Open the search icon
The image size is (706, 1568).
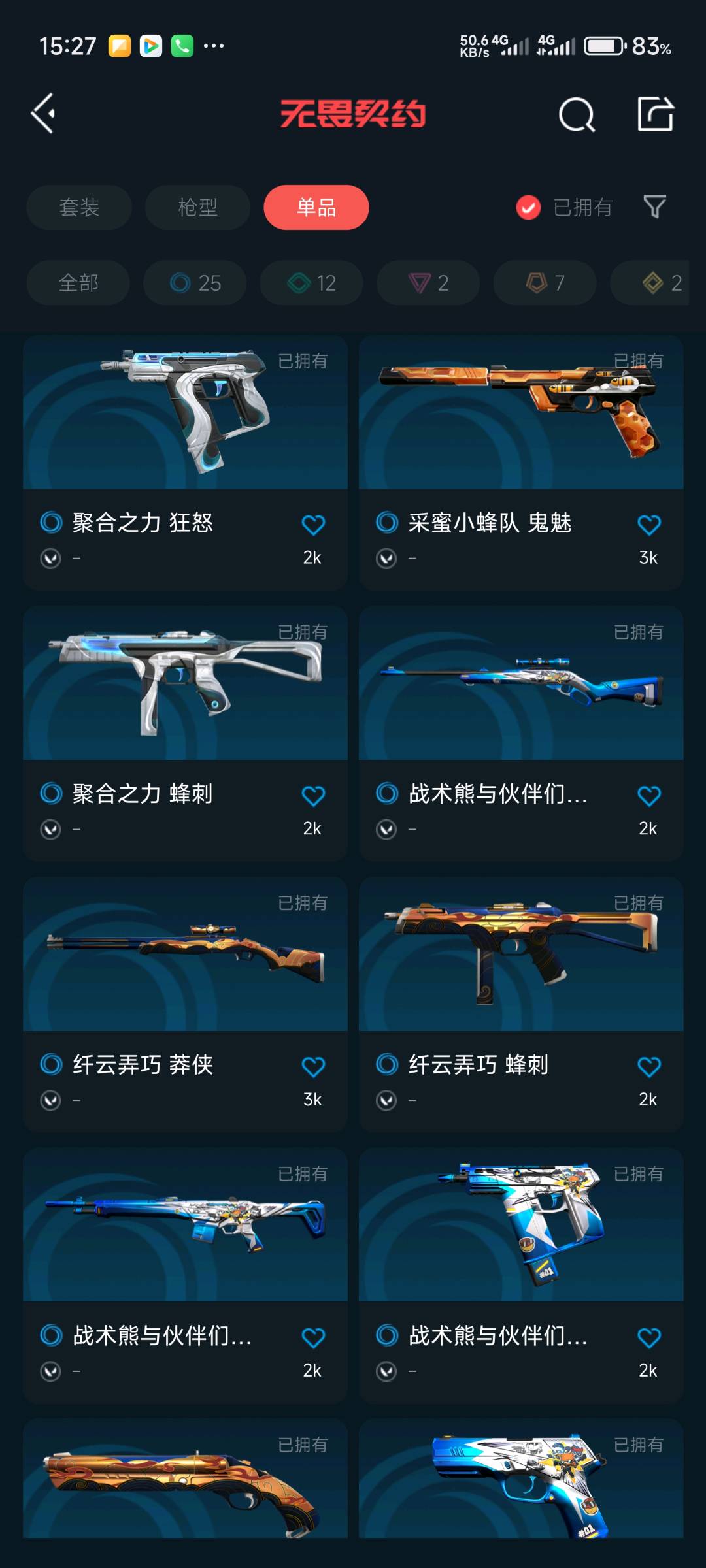pos(577,115)
